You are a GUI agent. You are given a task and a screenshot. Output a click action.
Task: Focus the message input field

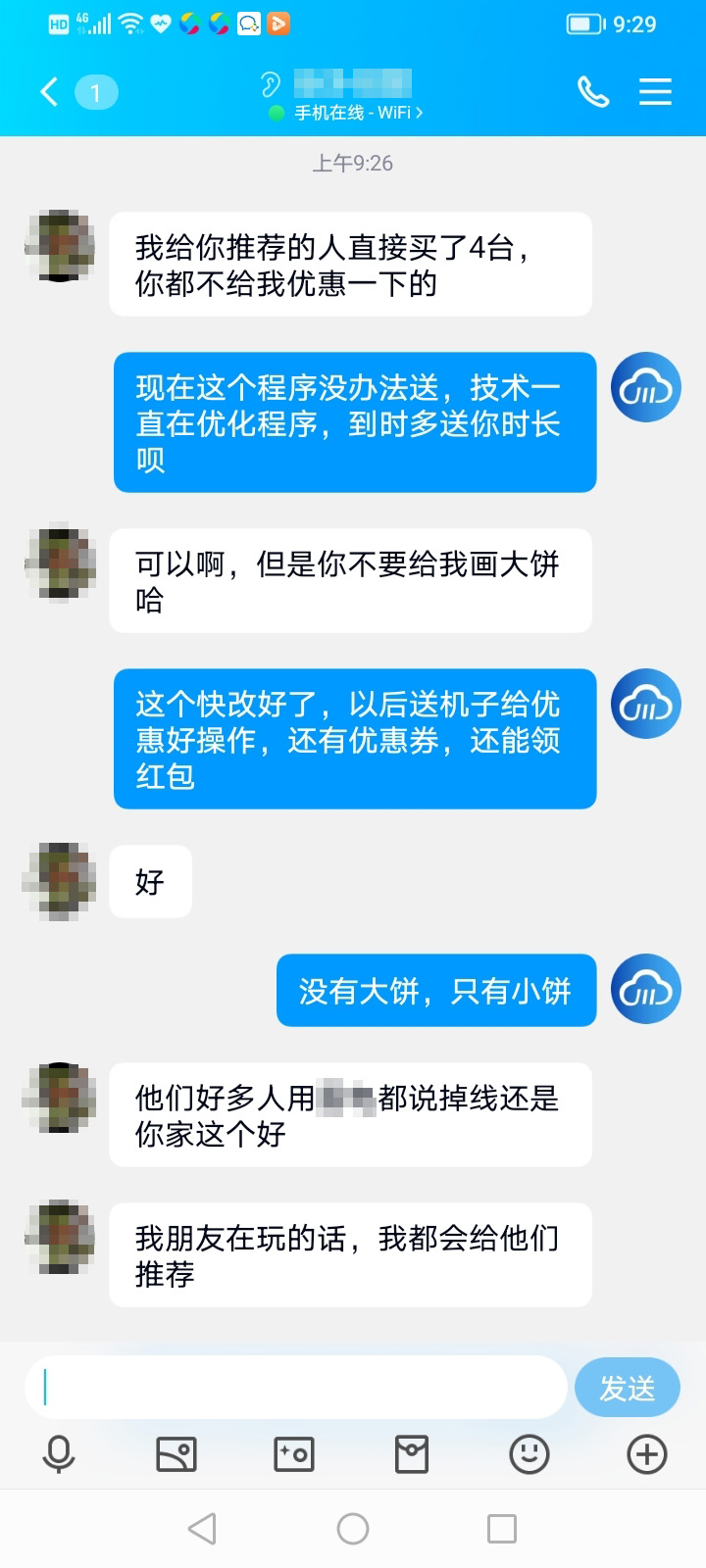(x=294, y=1387)
